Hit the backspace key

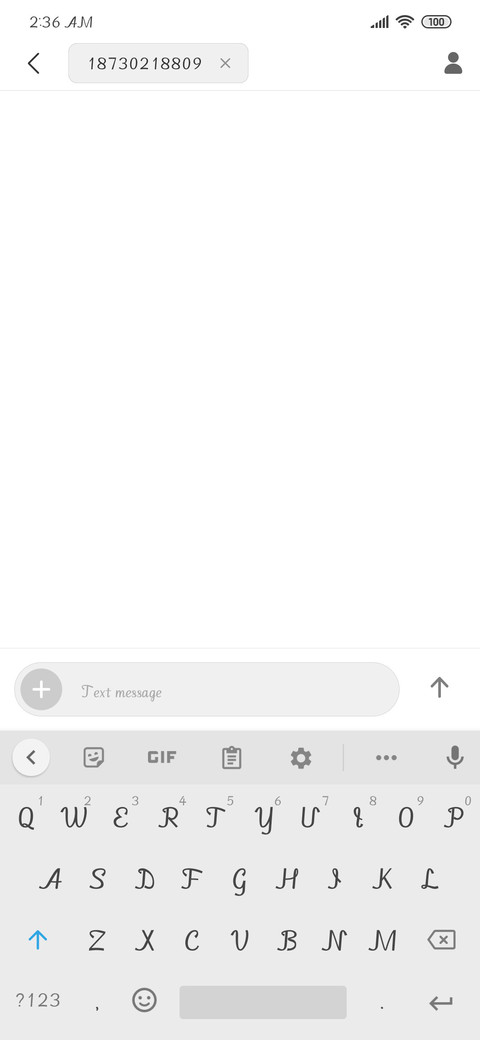point(442,939)
